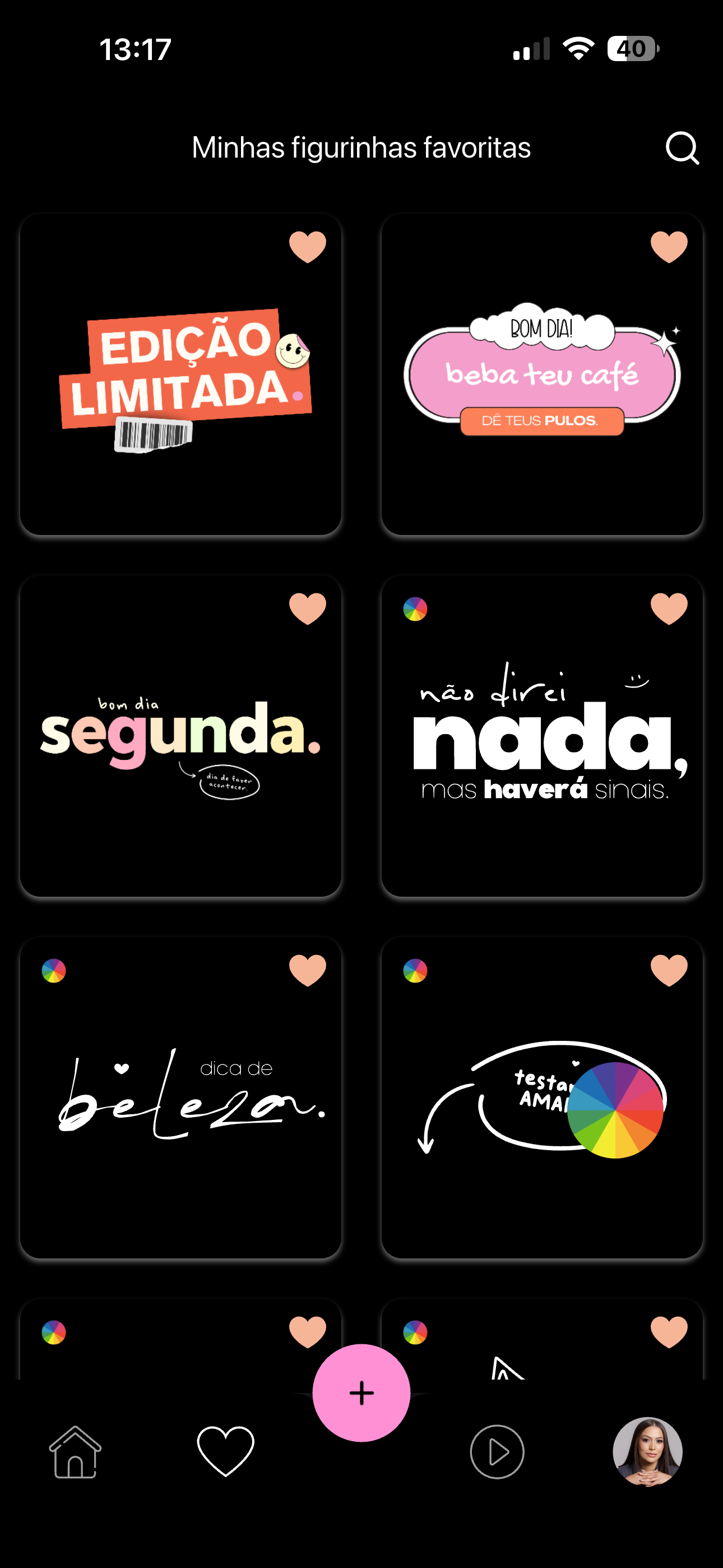Tap the Play icon in bottom navigation

495,1452
